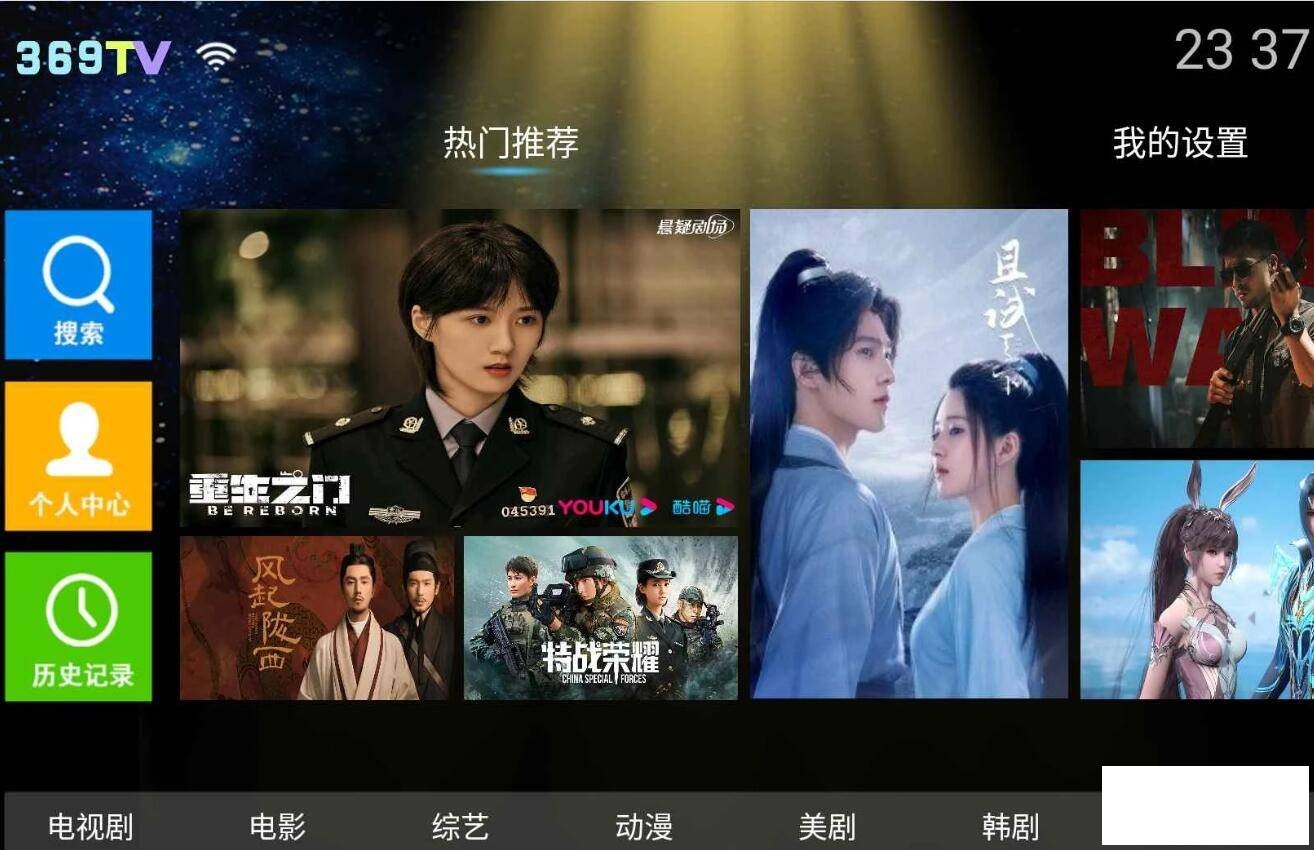Open 个人中心 personal center
This screenshot has width=1314, height=850.
coord(78,456)
